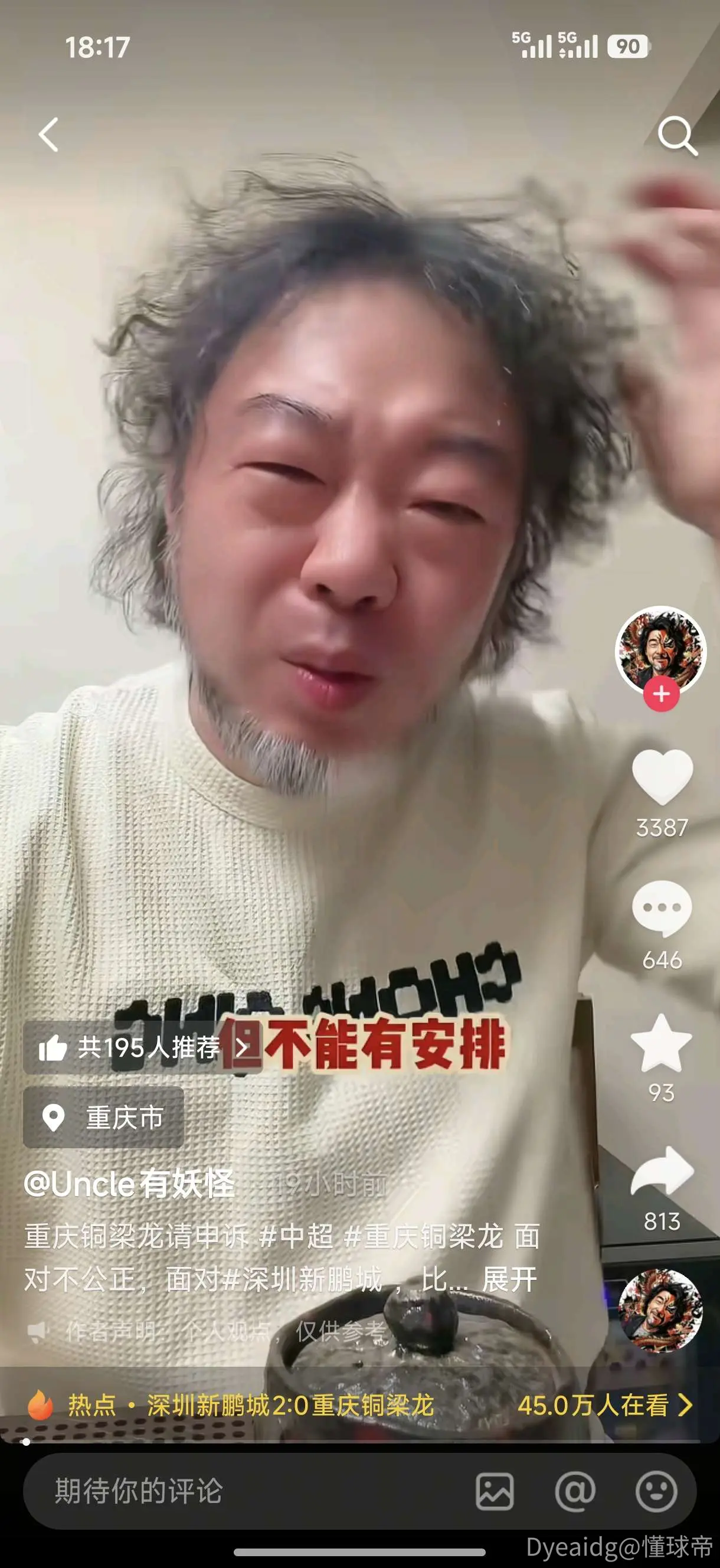This screenshot has width=720, height=1568.
Task: Attach a picture to your comment
Action: tap(494, 1491)
